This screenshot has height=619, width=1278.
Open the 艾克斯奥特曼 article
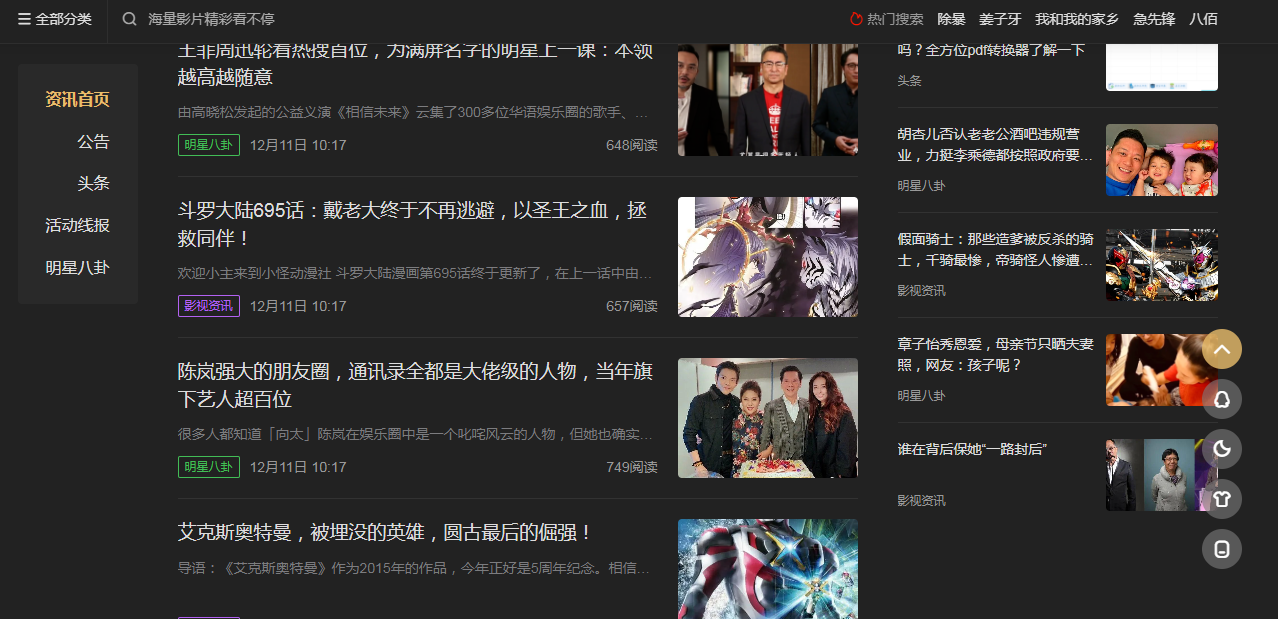(385, 533)
